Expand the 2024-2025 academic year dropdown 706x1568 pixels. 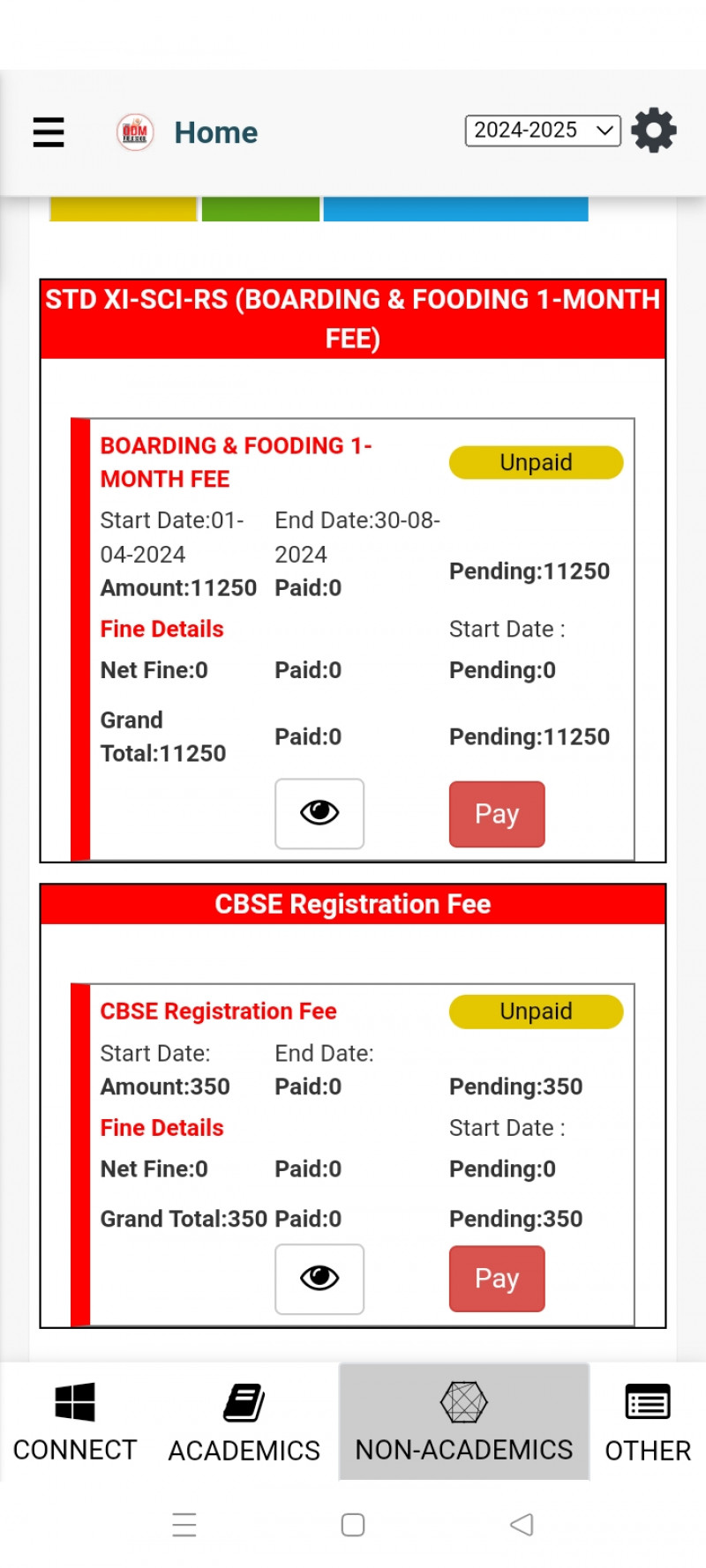click(543, 131)
